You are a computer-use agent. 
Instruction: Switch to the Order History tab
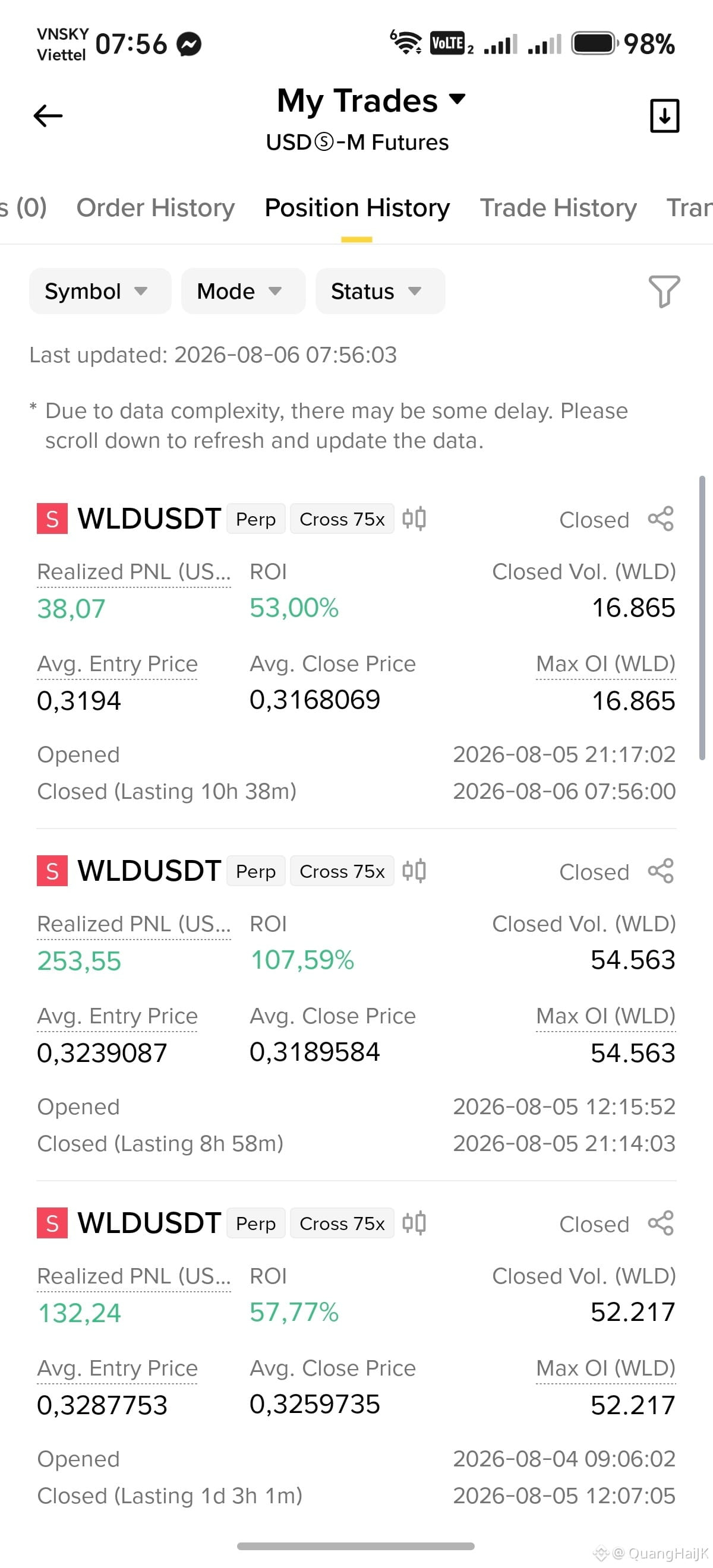[x=155, y=207]
